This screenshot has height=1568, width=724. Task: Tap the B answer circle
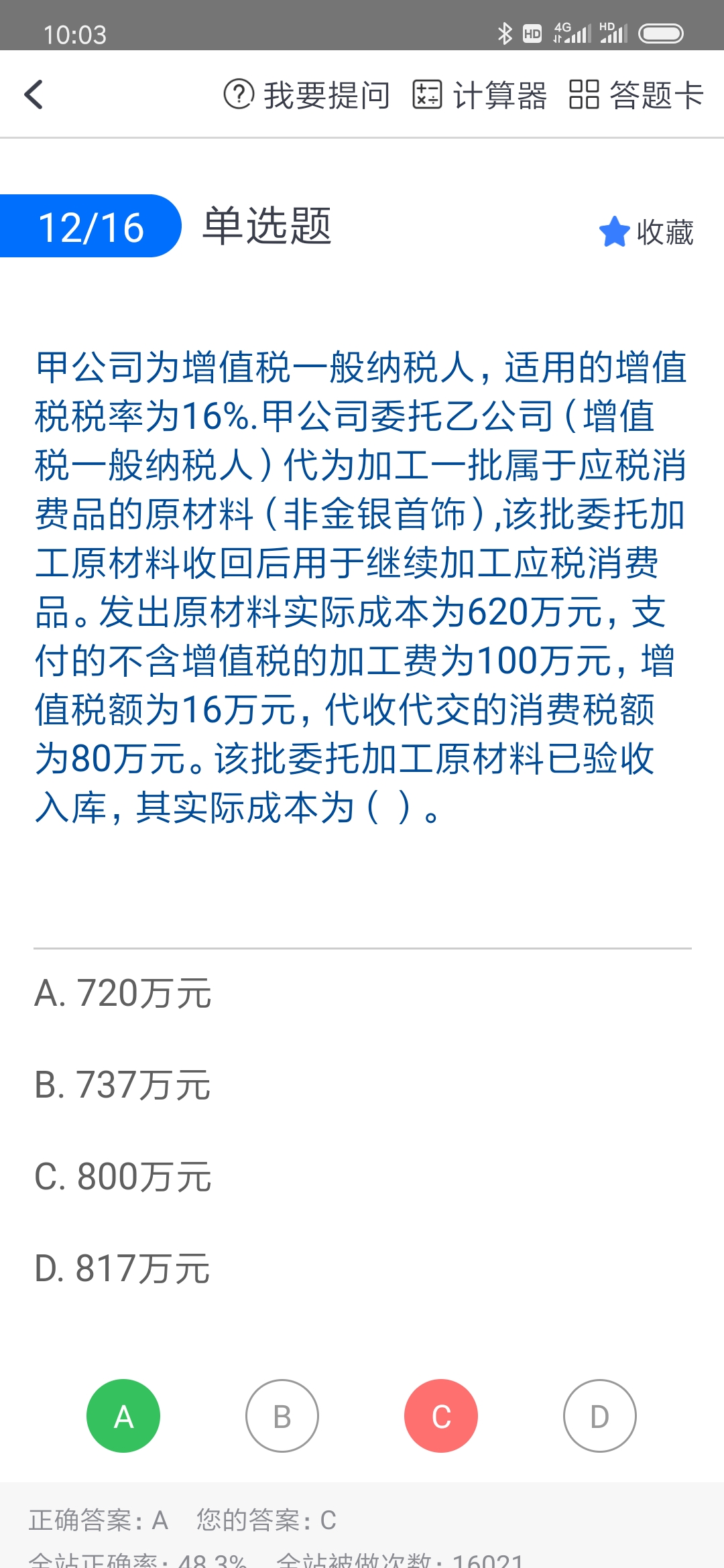[282, 1416]
